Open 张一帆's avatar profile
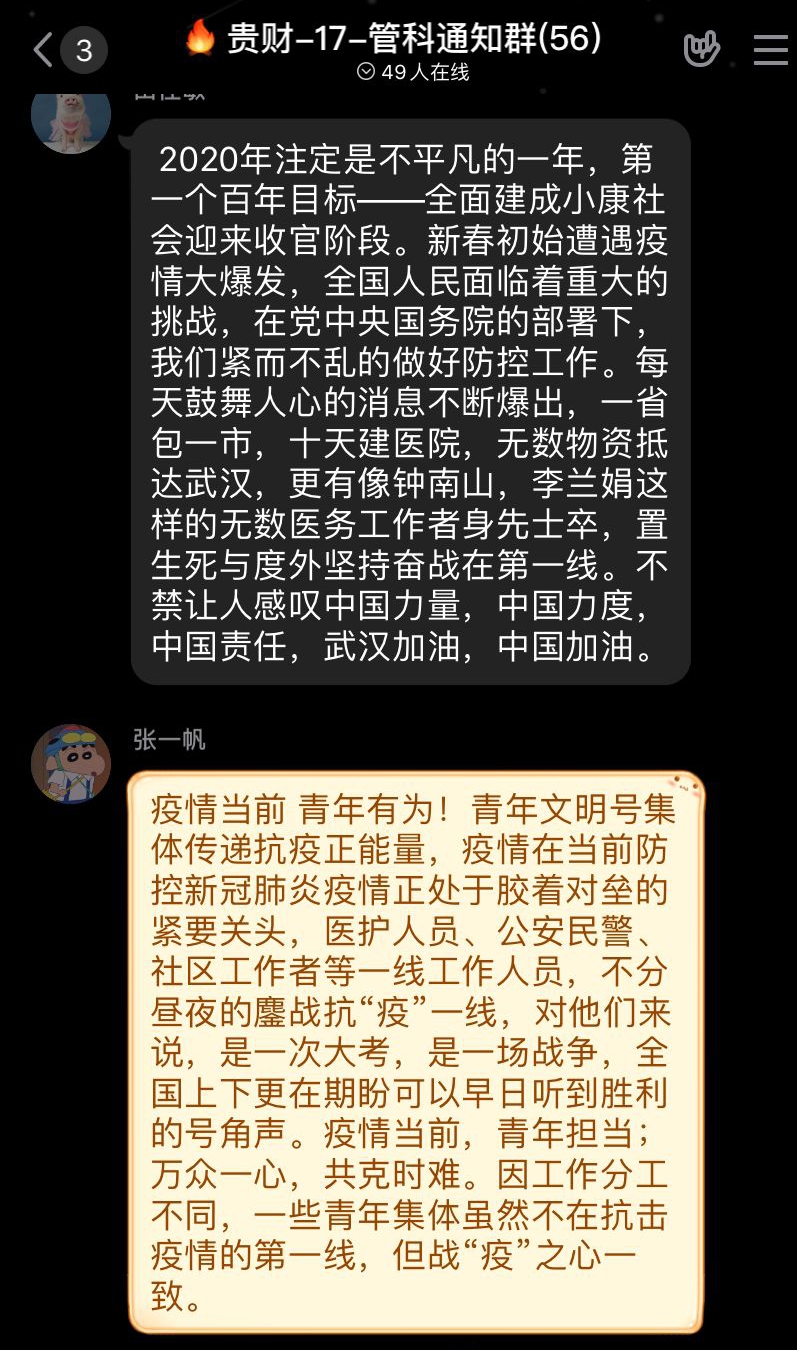The image size is (798, 1350). point(70,763)
